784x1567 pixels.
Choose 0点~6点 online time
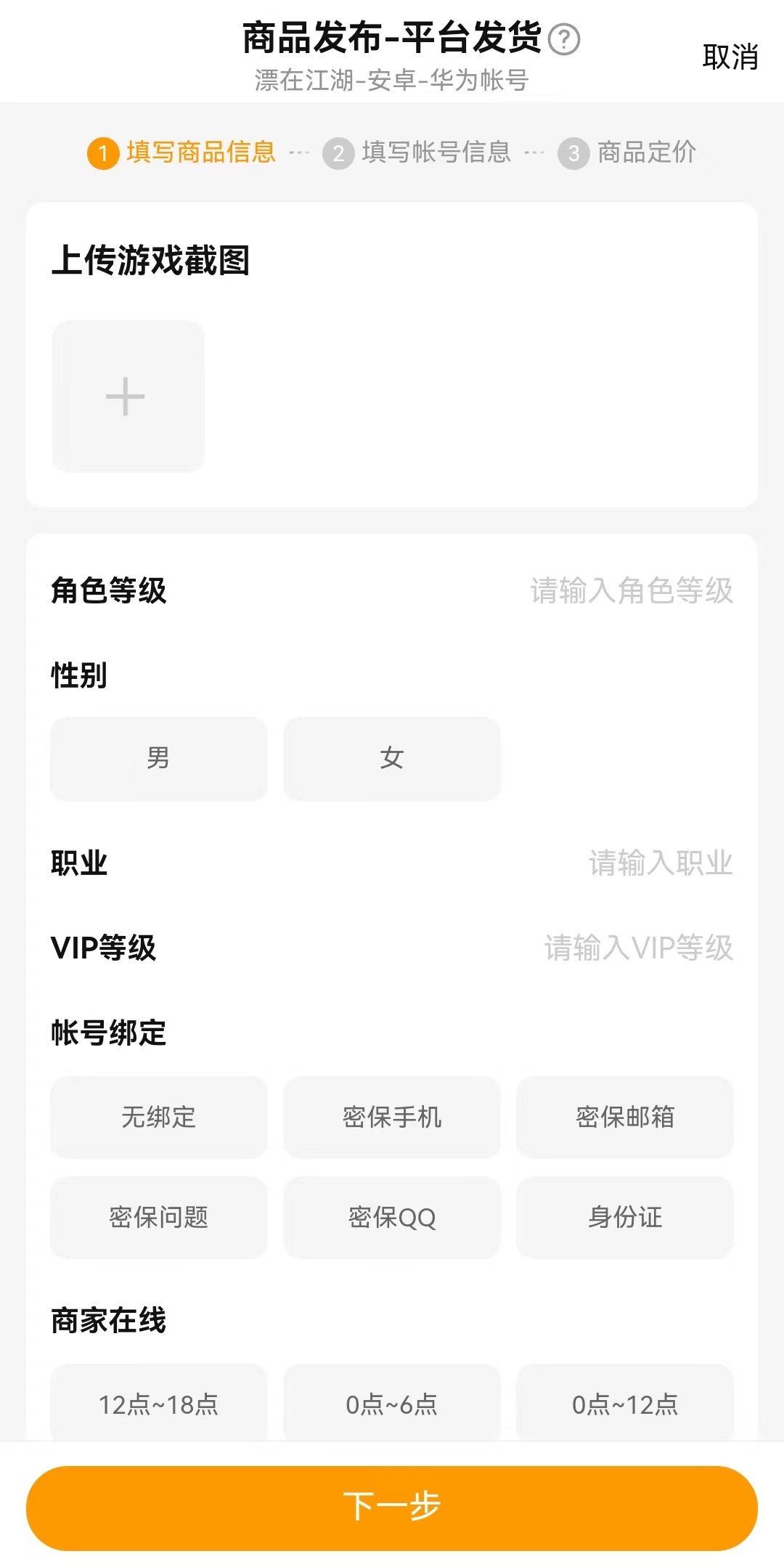coord(391,1404)
